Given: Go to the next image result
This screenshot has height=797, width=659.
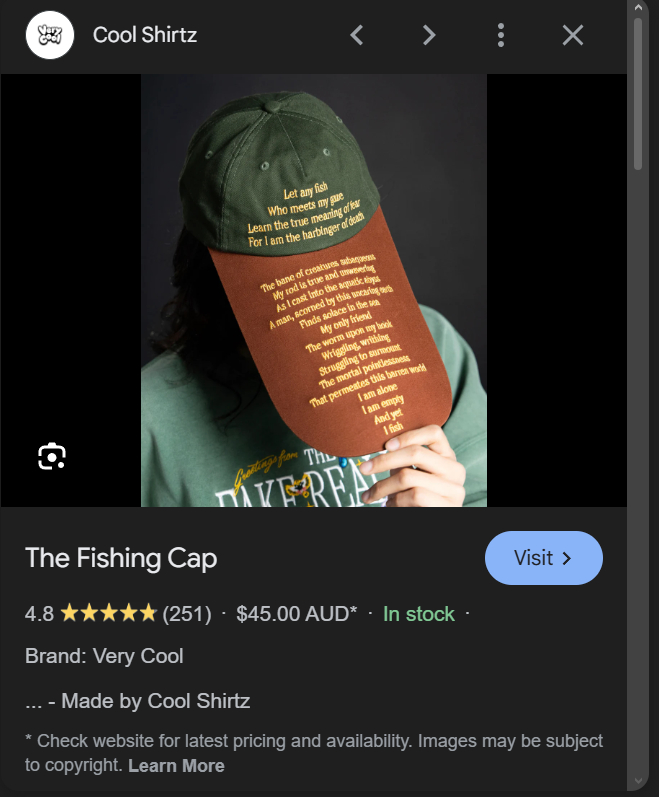Looking at the screenshot, I should (429, 36).
